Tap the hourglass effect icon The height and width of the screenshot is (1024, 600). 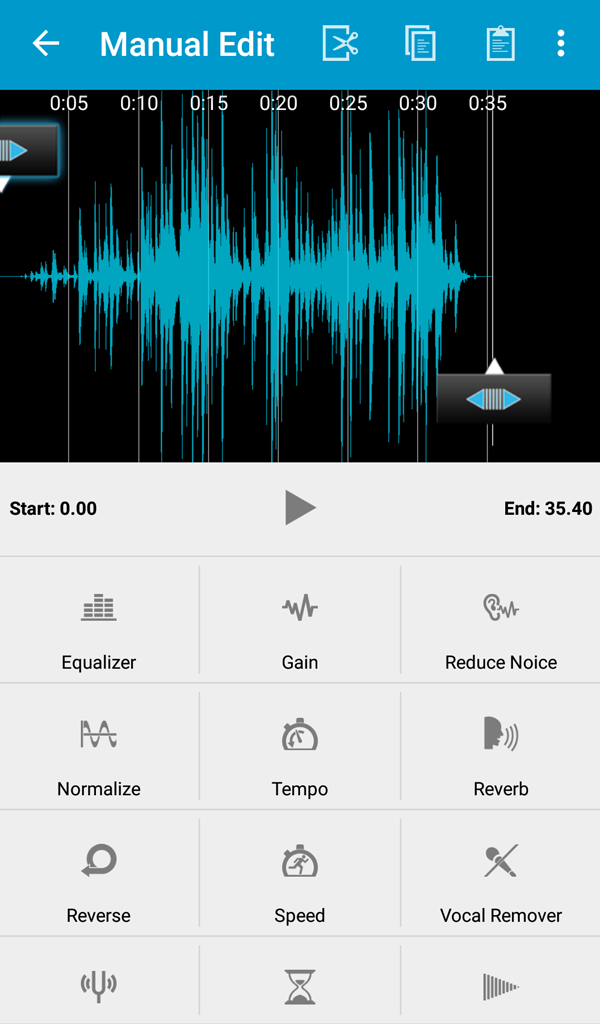coord(300,987)
